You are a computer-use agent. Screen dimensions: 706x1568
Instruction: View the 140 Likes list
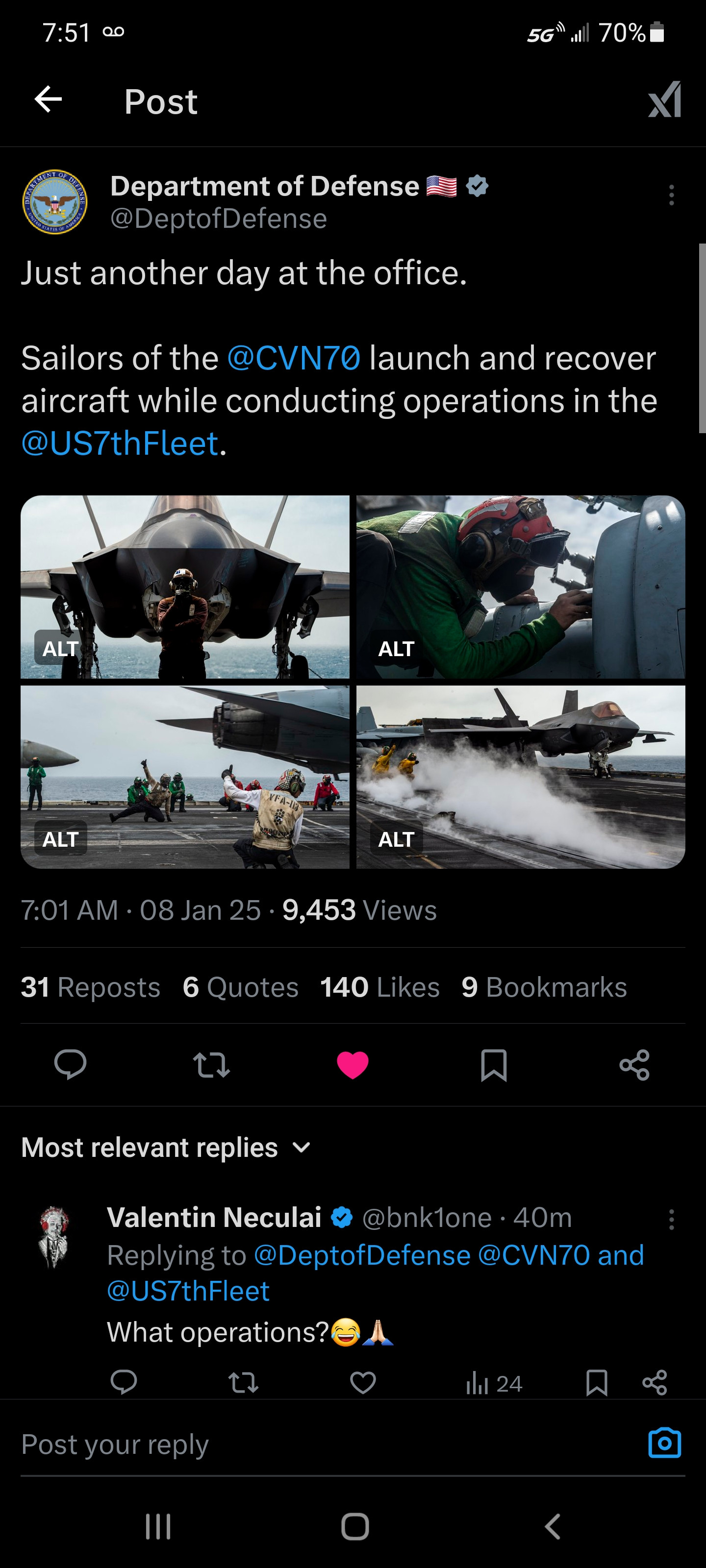click(x=379, y=987)
